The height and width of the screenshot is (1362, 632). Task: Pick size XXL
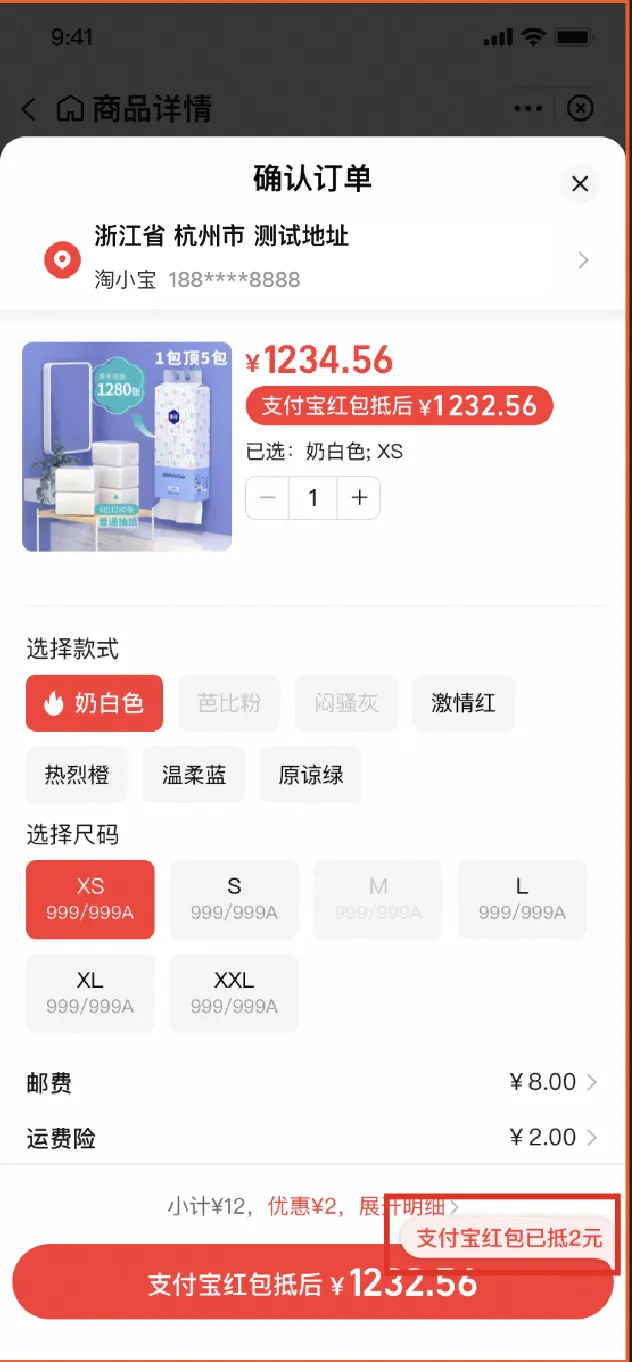234,992
